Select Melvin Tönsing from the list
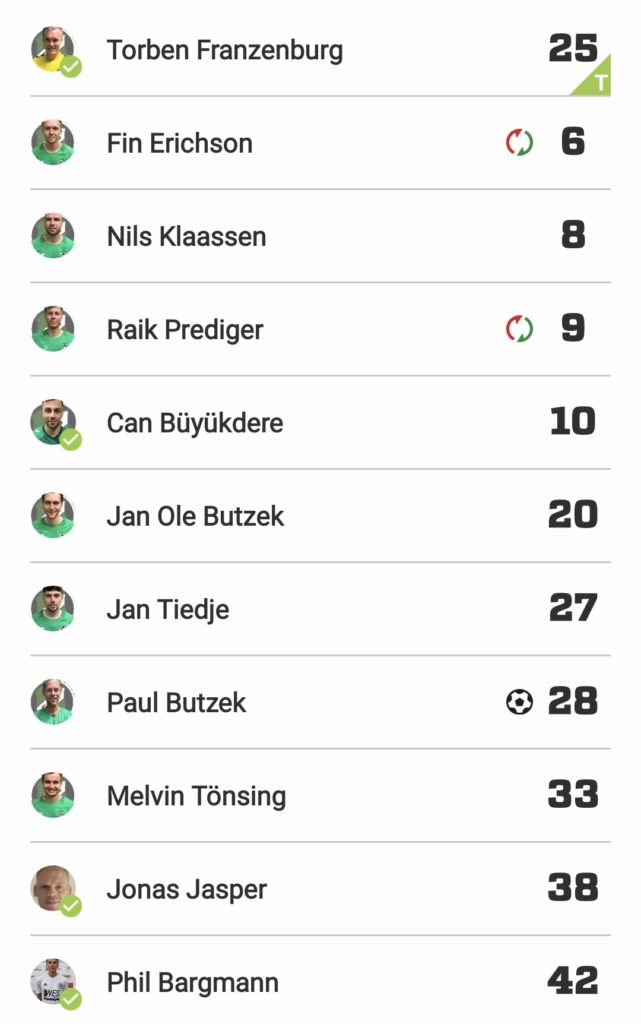The width and height of the screenshot is (641, 1024). tap(196, 796)
